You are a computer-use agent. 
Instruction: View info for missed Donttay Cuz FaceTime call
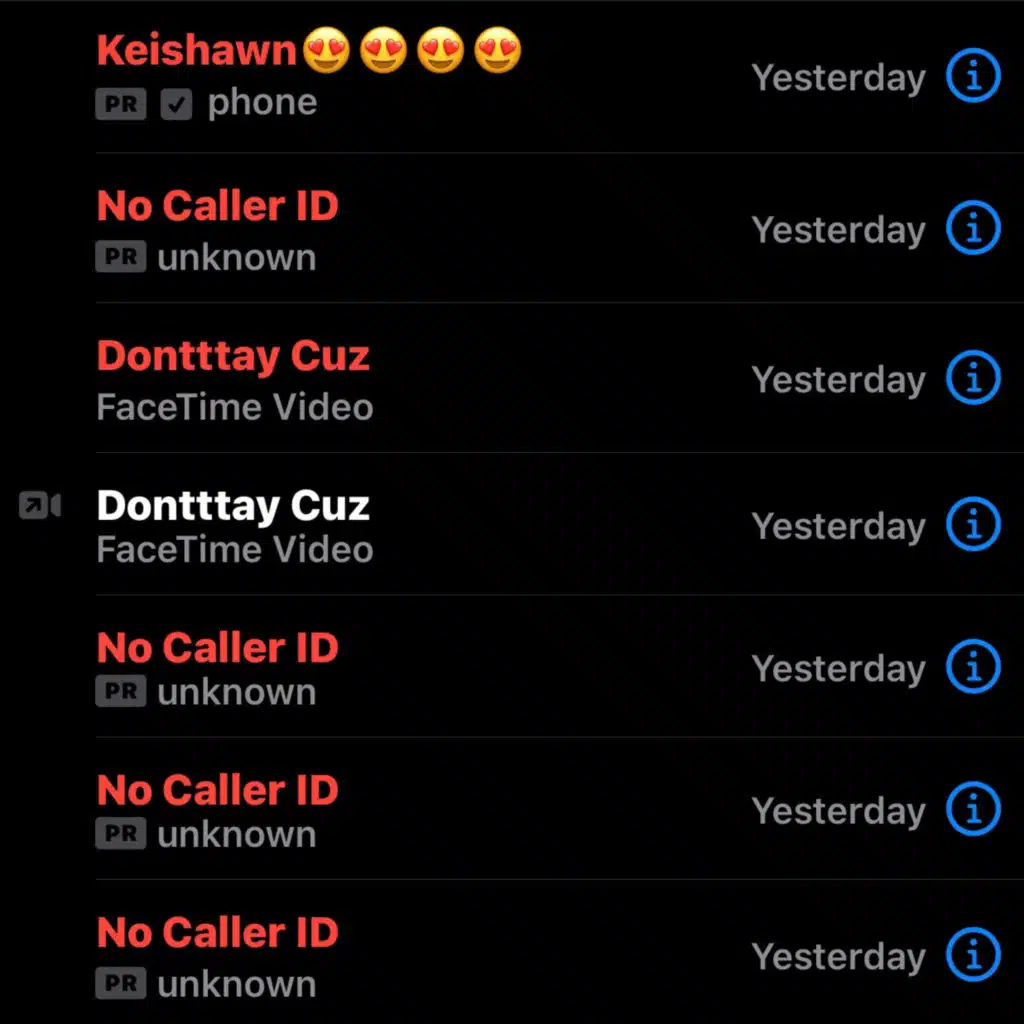973,378
